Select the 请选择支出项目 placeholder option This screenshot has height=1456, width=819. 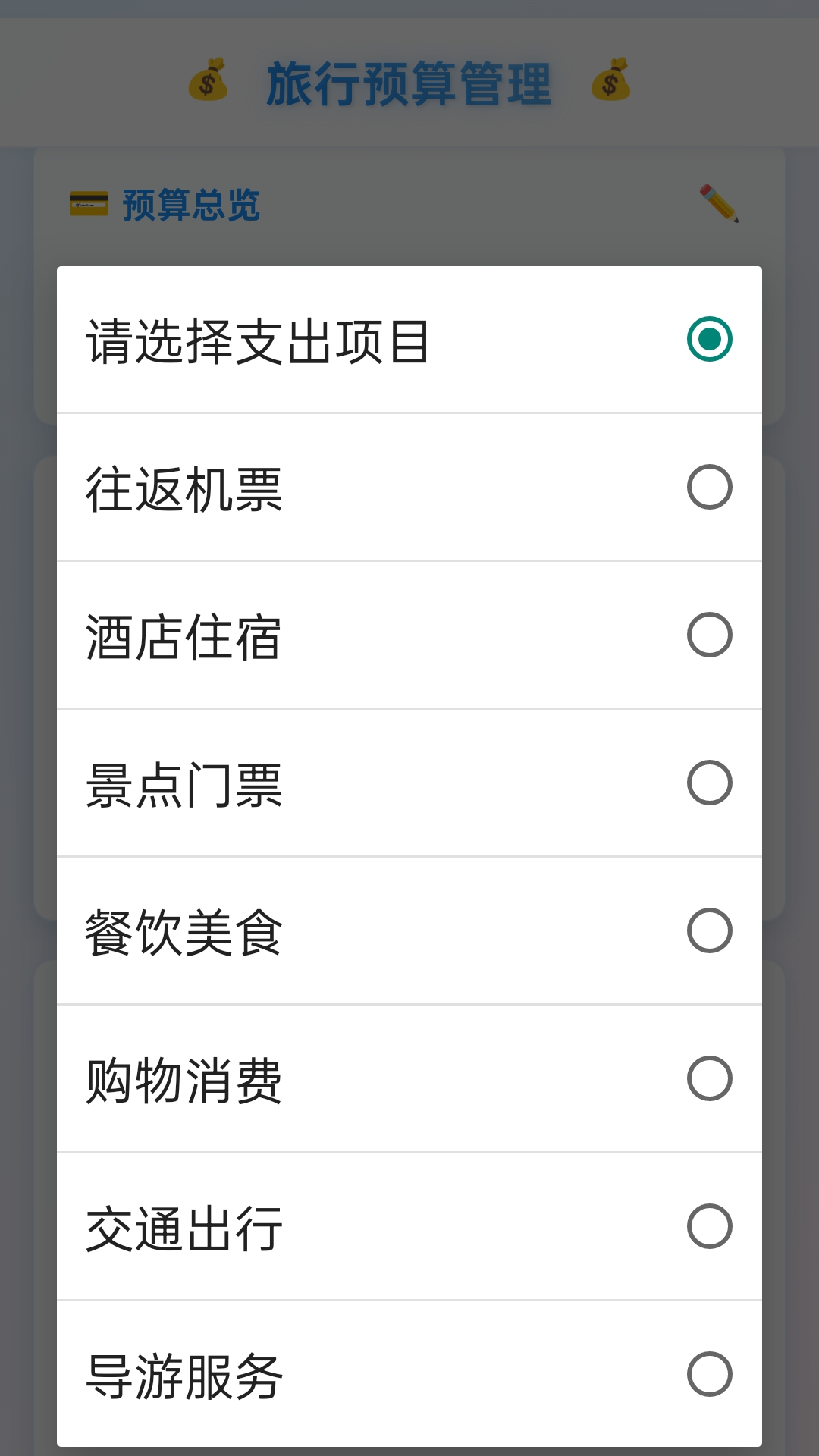tap(409, 340)
